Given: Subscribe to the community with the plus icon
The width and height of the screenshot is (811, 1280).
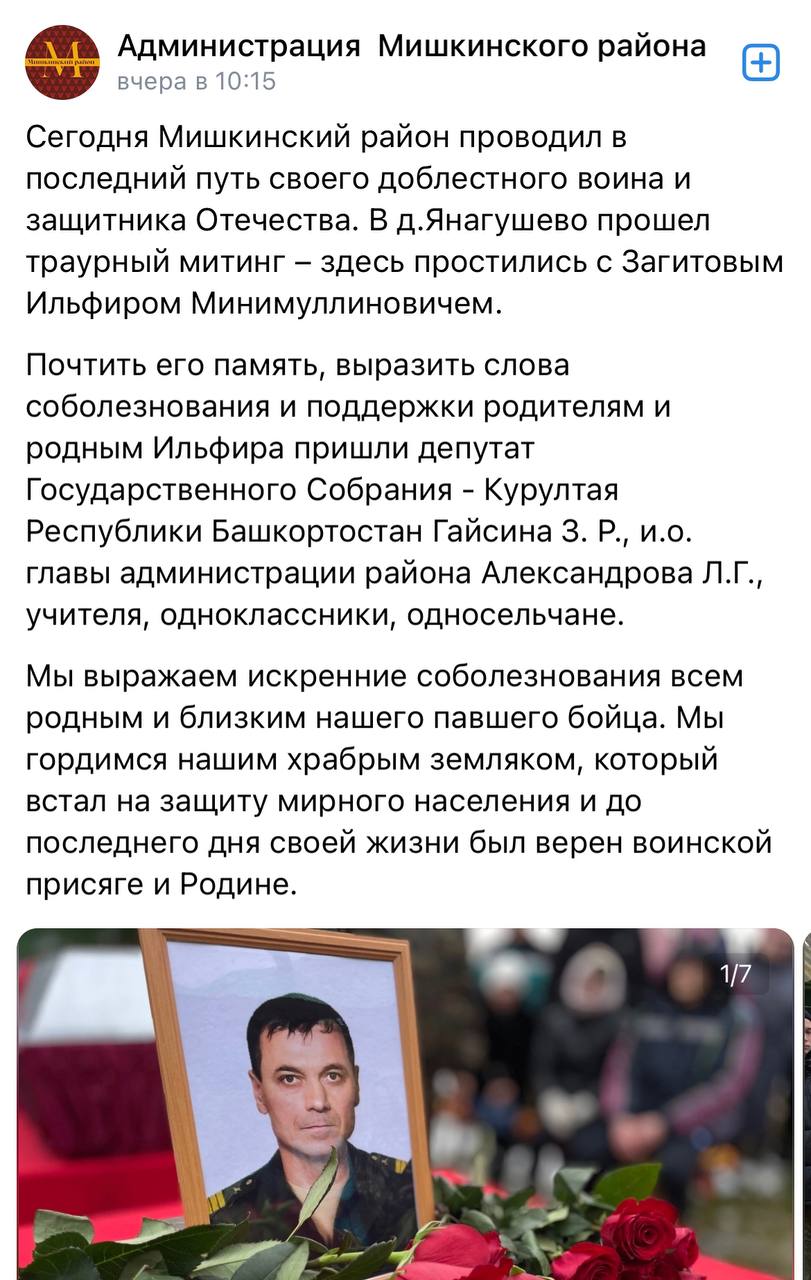Looking at the screenshot, I should [x=761, y=64].
